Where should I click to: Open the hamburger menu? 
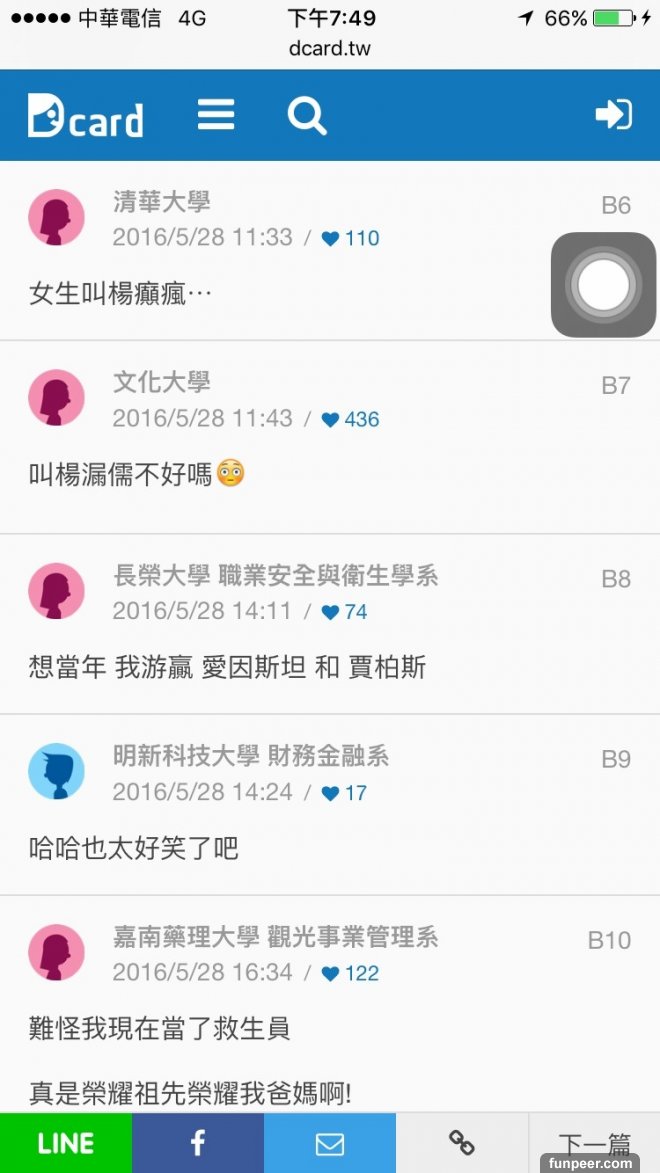[216, 115]
